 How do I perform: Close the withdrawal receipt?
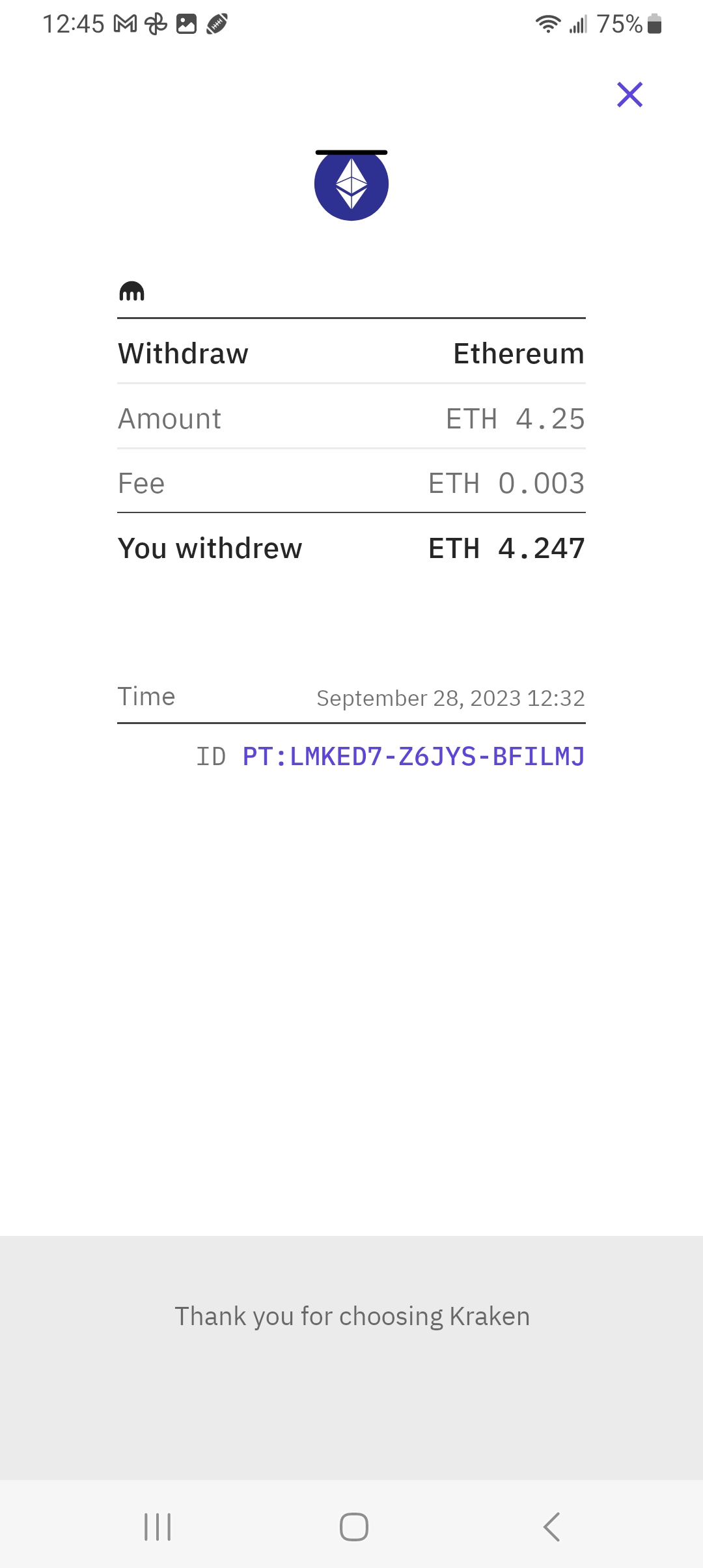pyautogui.click(x=629, y=94)
